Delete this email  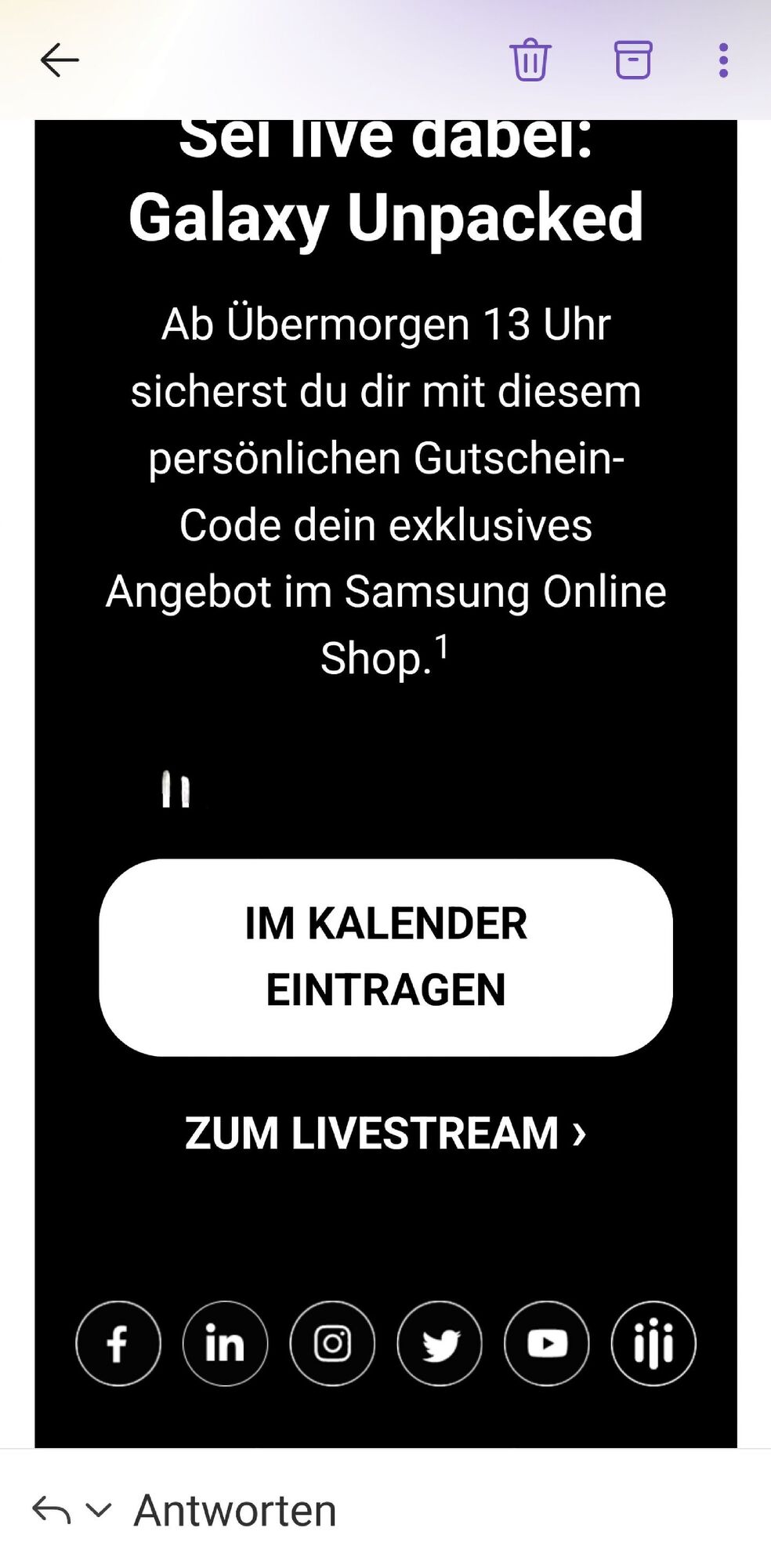(x=530, y=60)
